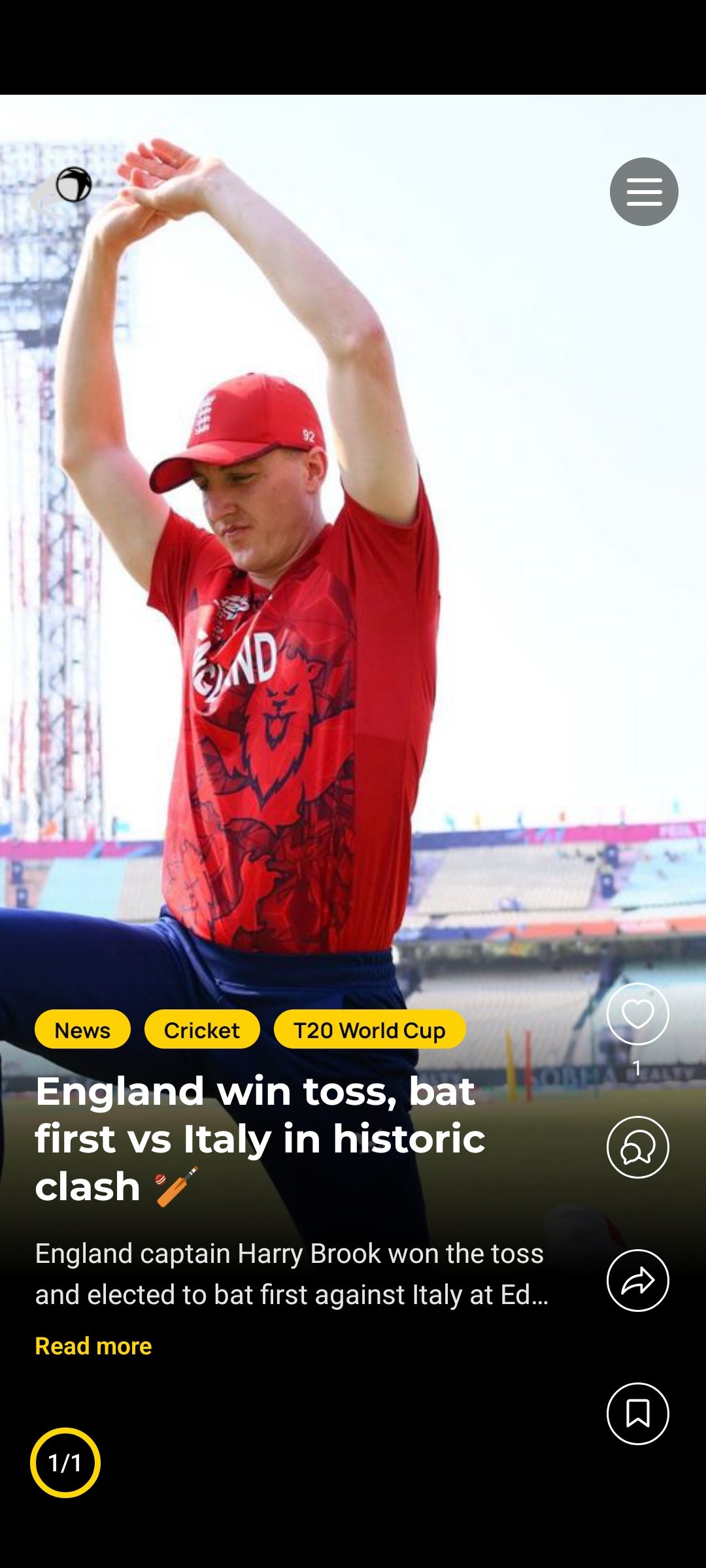706x1568 pixels.
Task: Select the T20 World Cup chip
Action: pos(369,1030)
